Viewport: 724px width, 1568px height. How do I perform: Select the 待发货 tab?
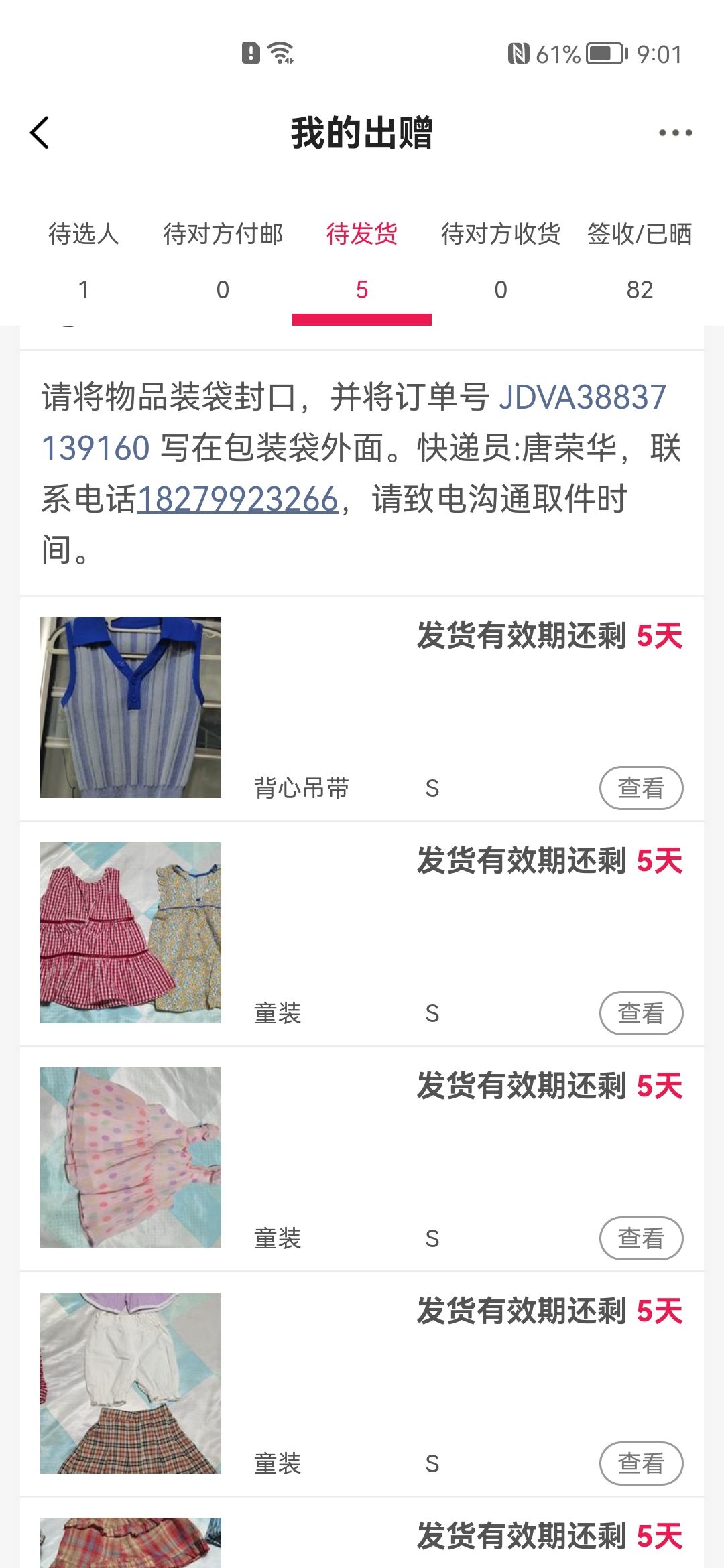pyautogui.click(x=362, y=260)
